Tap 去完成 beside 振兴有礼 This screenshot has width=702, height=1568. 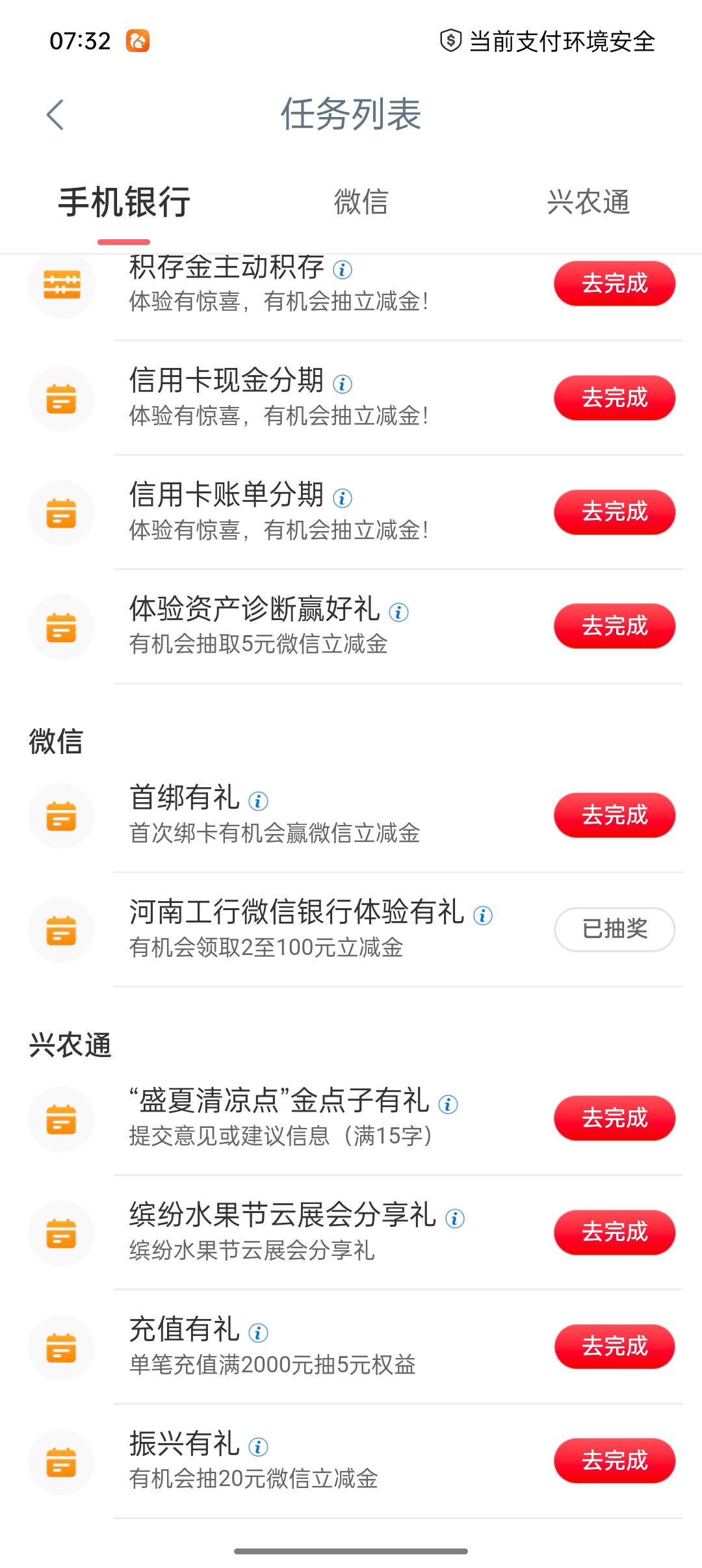point(614,1461)
